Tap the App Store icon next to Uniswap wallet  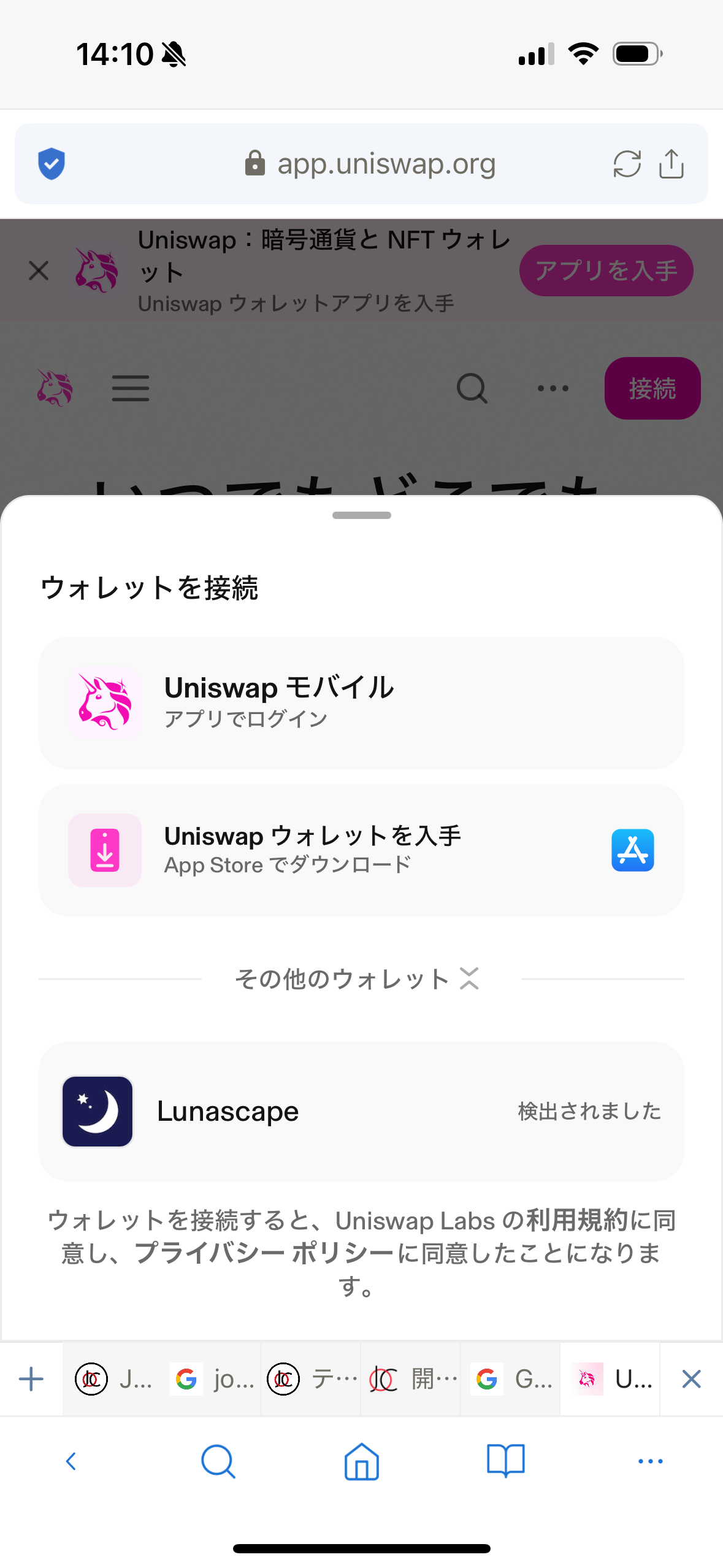pyautogui.click(x=632, y=850)
